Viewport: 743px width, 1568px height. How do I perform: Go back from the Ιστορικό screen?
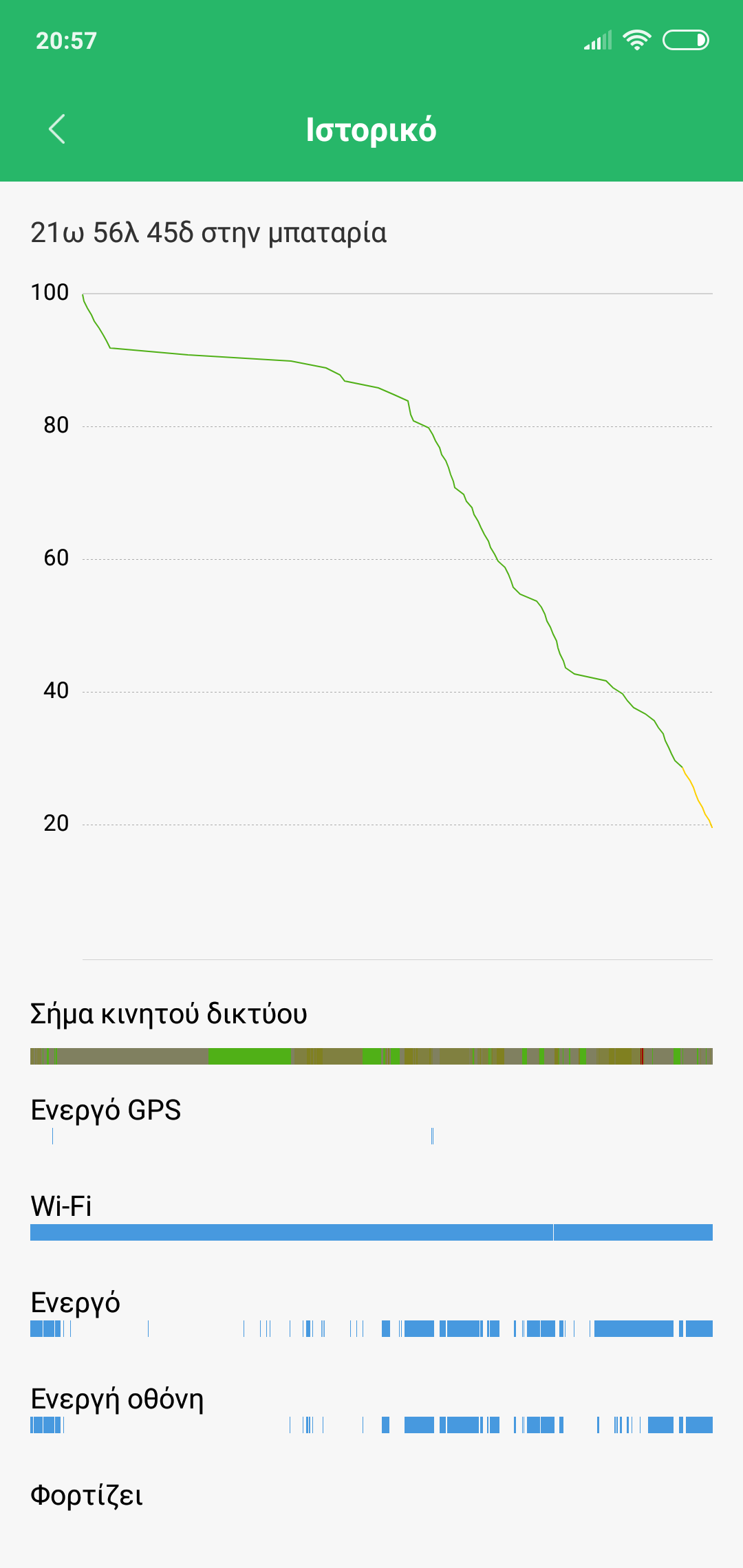57,129
